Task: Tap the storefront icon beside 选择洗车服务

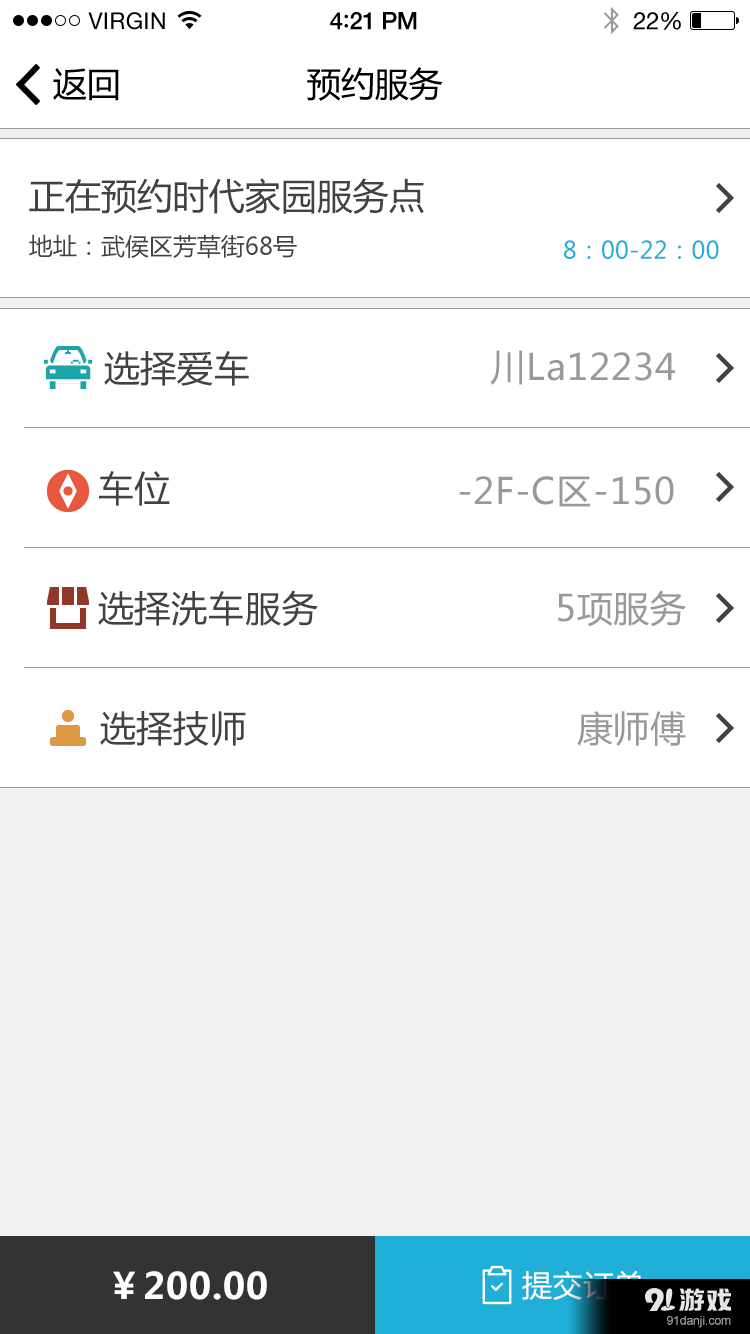Action: point(65,608)
